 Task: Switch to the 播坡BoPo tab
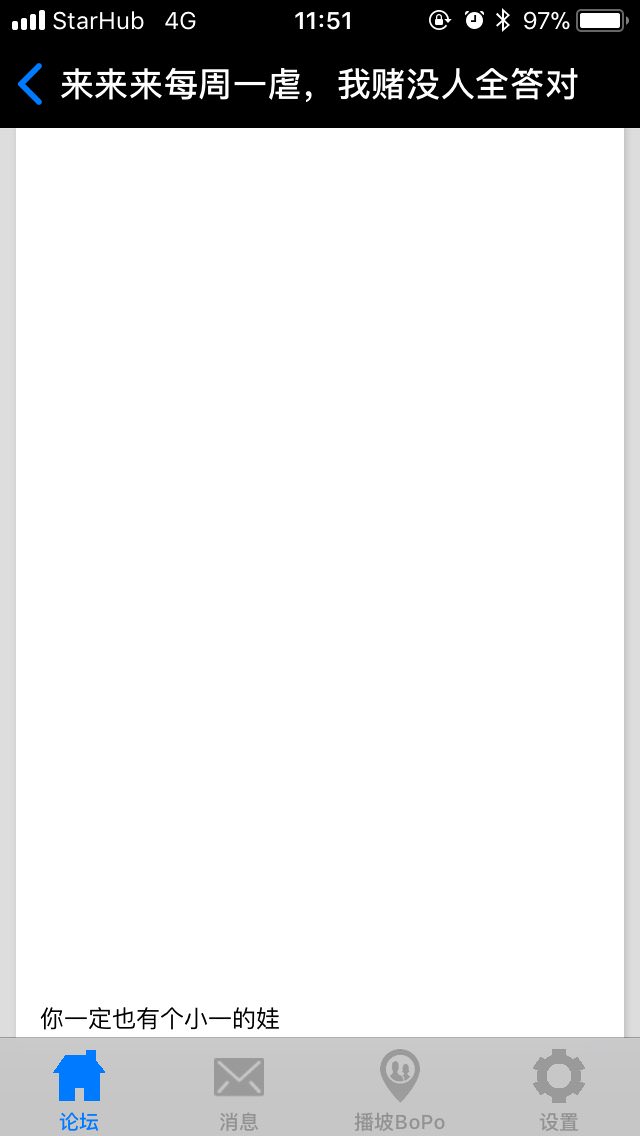point(399,1088)
